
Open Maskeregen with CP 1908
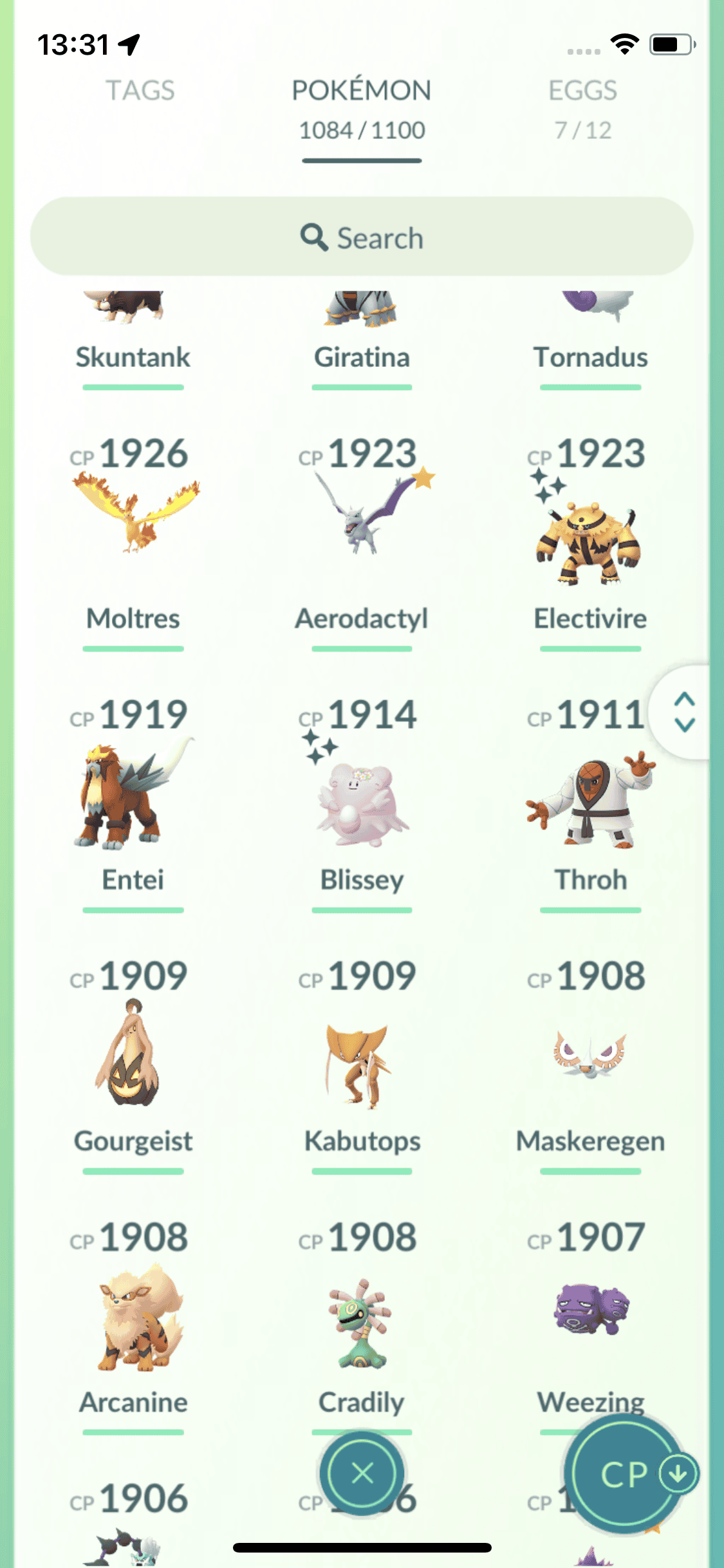[589, 1056]
